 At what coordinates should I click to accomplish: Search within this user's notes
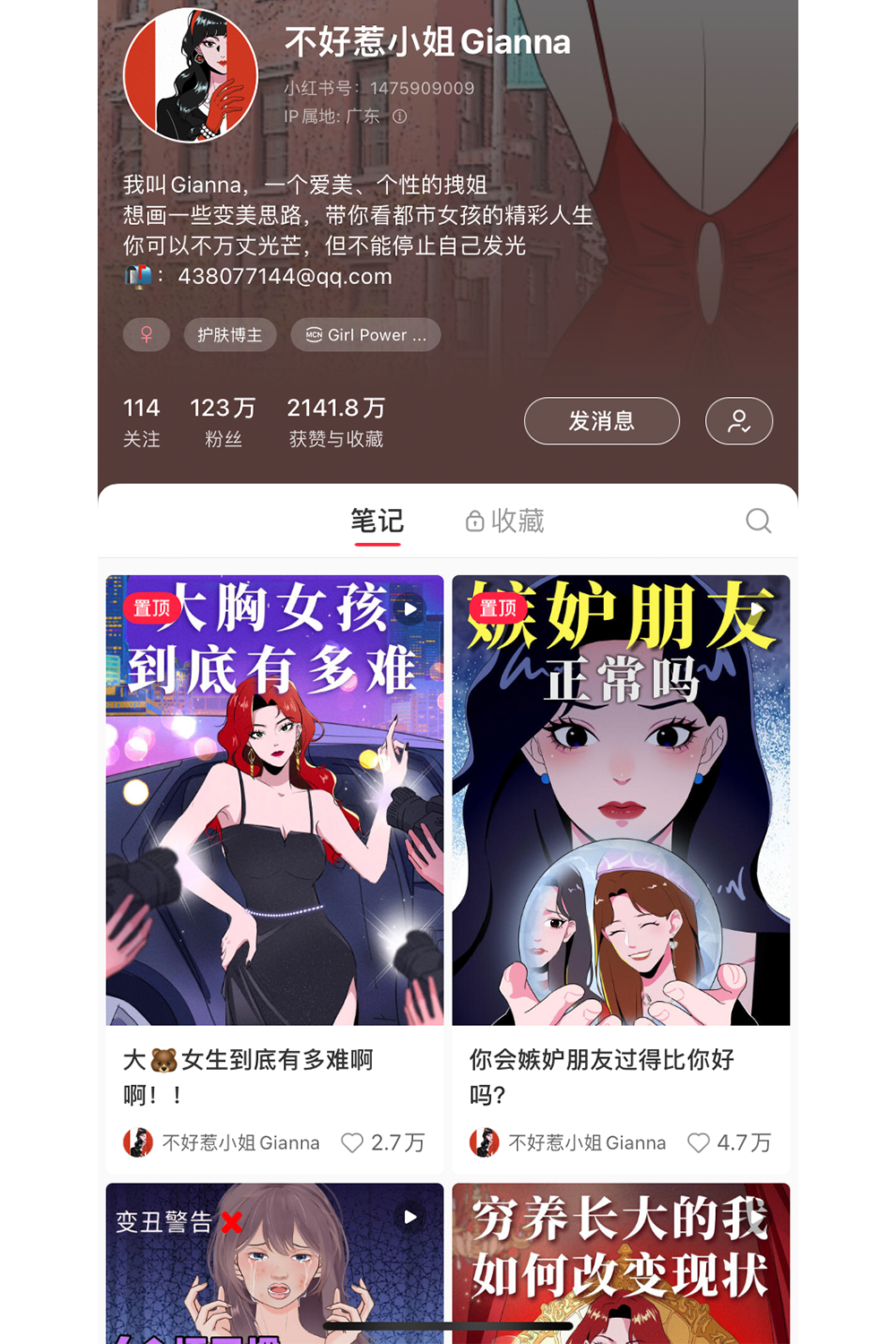(758, 521)
